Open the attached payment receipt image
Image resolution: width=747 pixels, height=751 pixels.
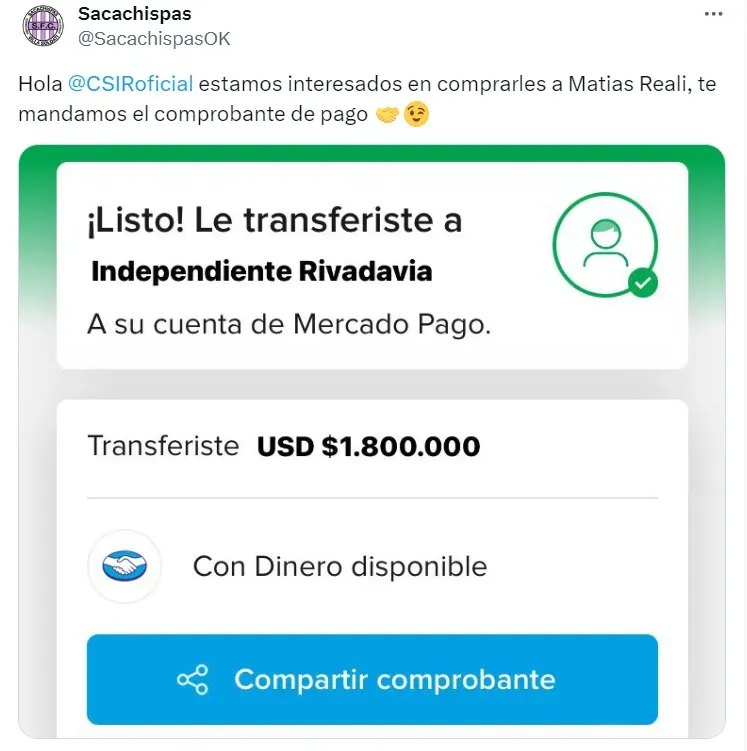point(372,440)
